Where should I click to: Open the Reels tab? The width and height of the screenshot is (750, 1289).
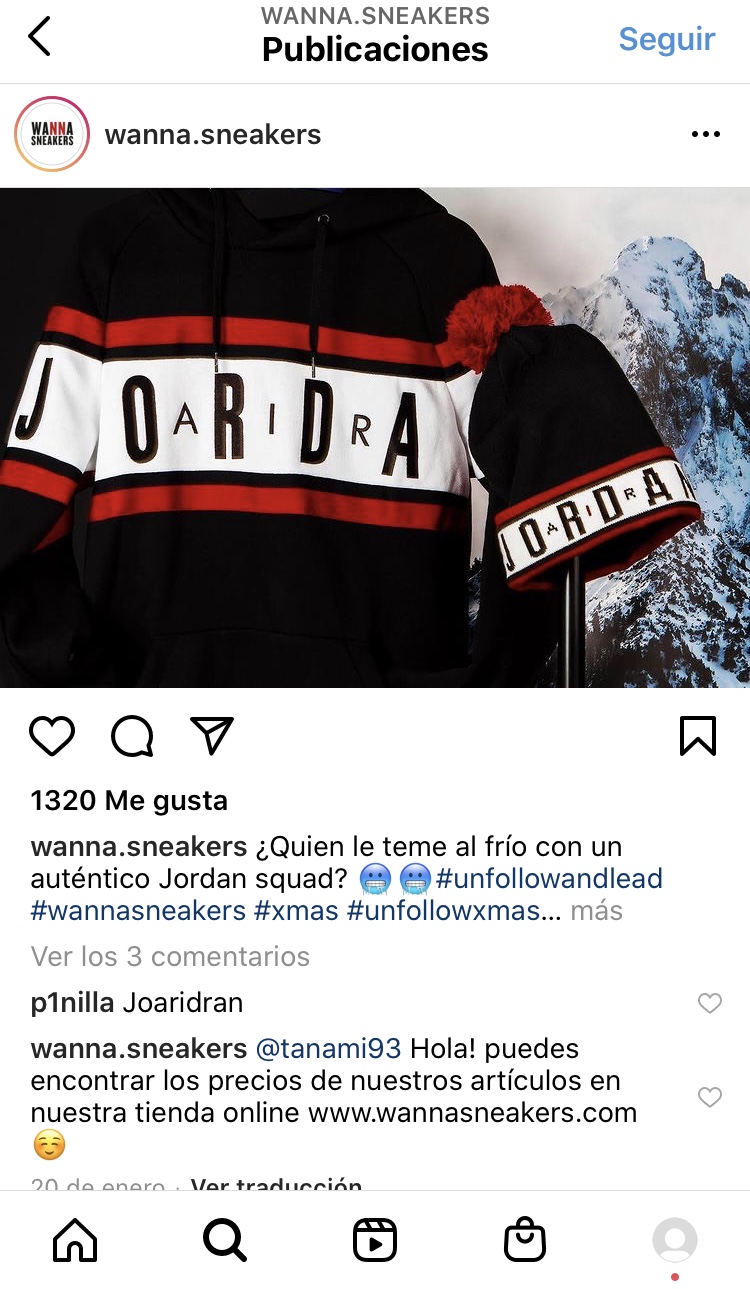(x=375, y=1241)
